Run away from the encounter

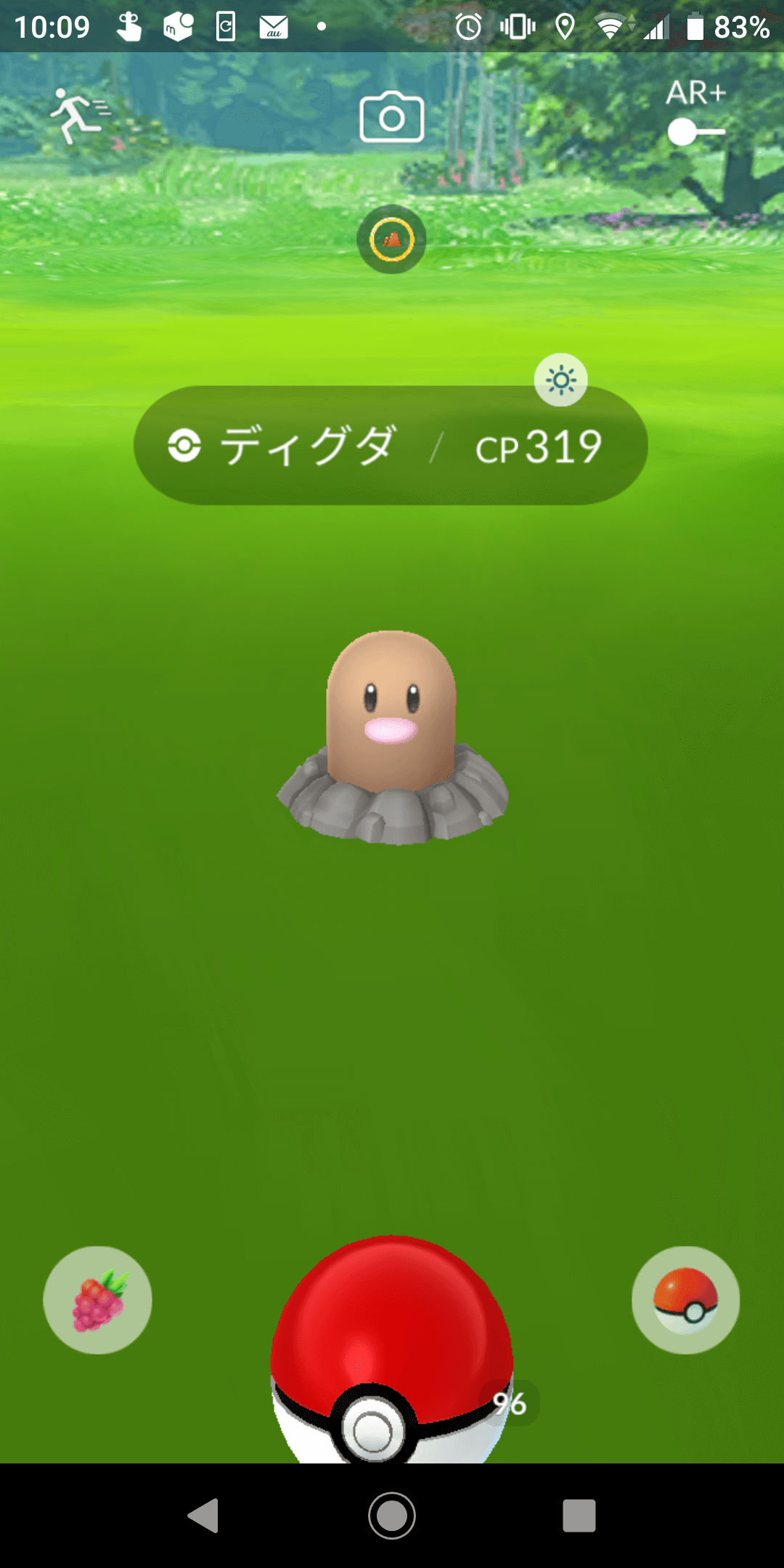[78, 116]
